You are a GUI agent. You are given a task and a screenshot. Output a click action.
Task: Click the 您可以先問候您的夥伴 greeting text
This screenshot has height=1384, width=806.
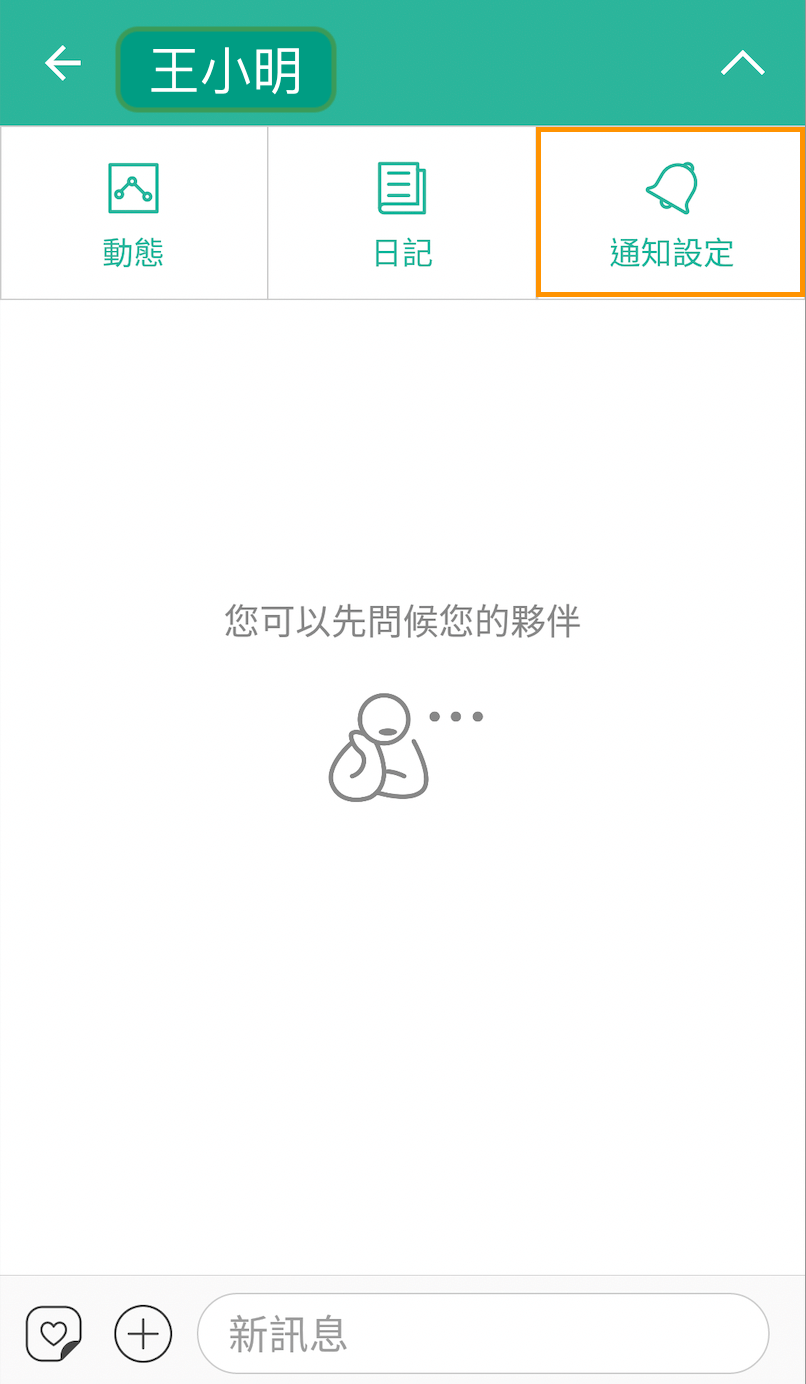(x=403, y=620)
